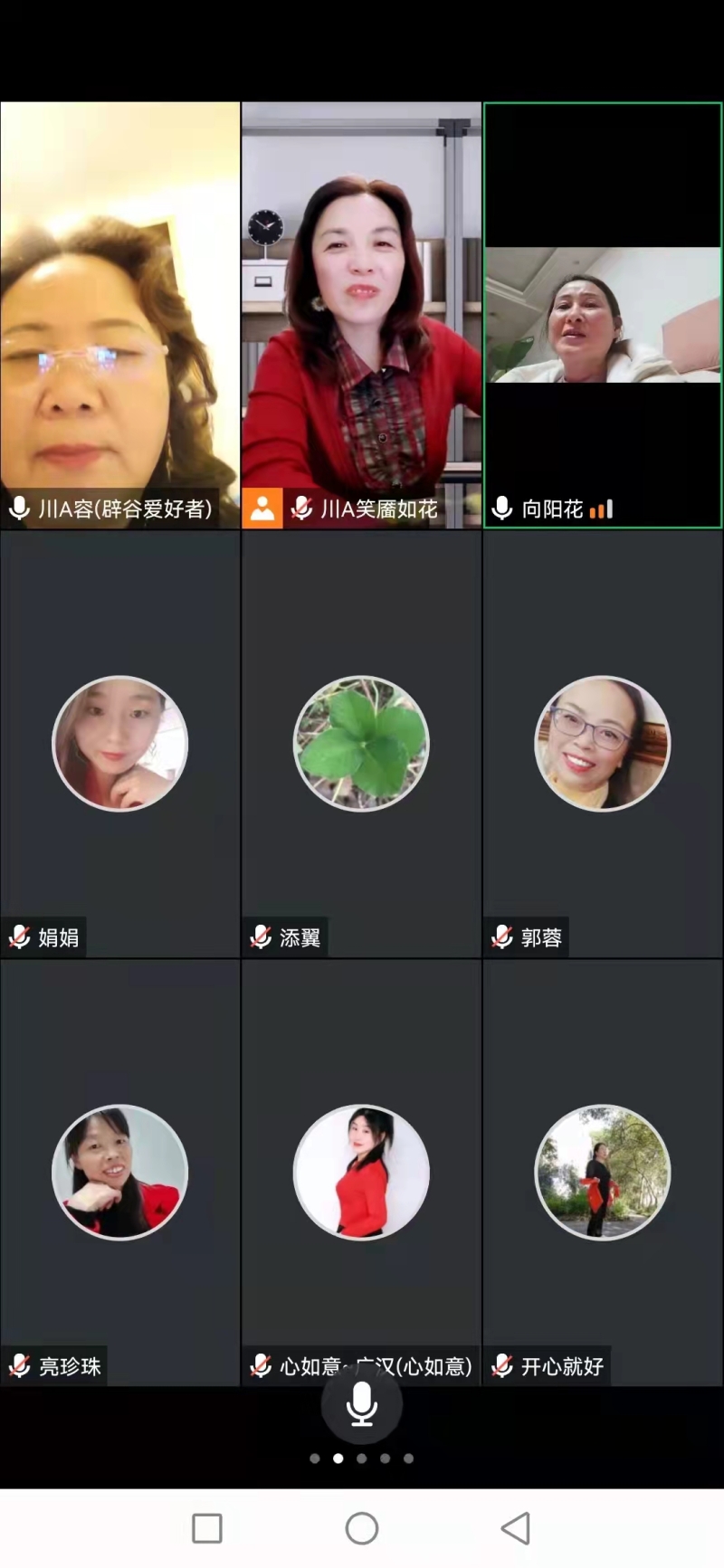Tap the page indicator dots
The height and width of the screenshot is (1568, 724).
(361, 1459)
